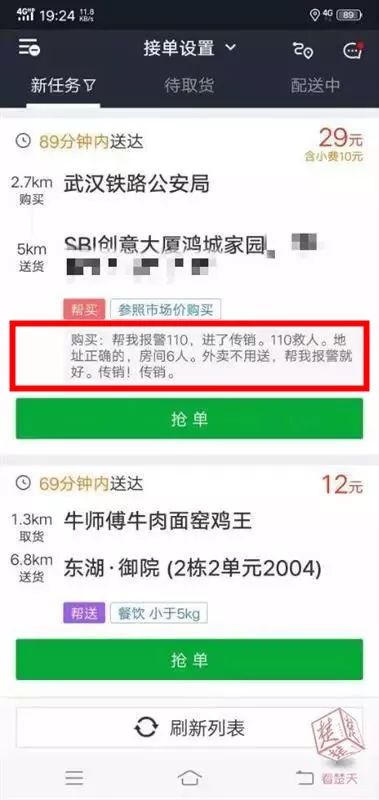Grab the 12元 东湖·御院 order
The width and height of the screenshot is (379, 800).
[x=189, y=660]
